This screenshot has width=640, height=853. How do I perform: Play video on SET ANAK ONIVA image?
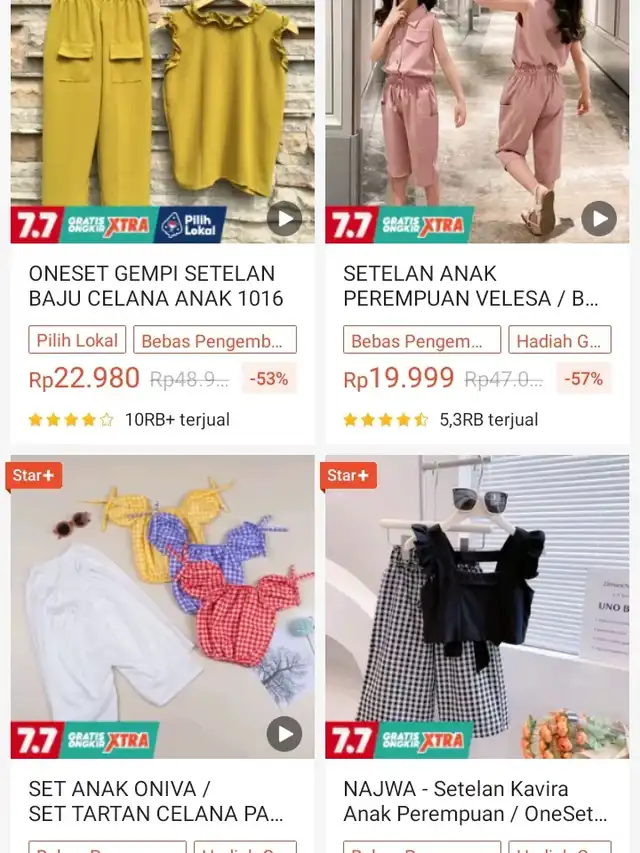(284, 734)
